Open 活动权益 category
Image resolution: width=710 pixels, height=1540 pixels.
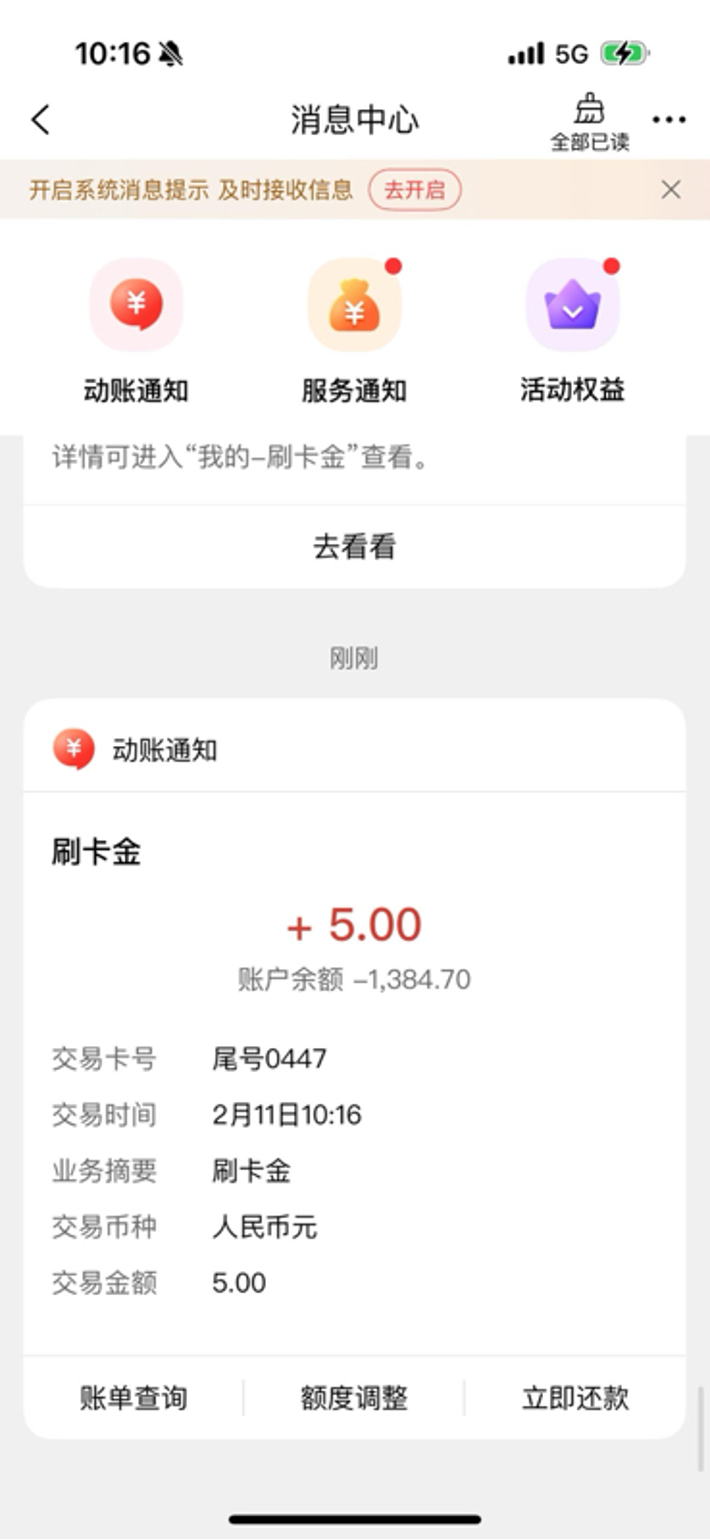coord(572,330)
